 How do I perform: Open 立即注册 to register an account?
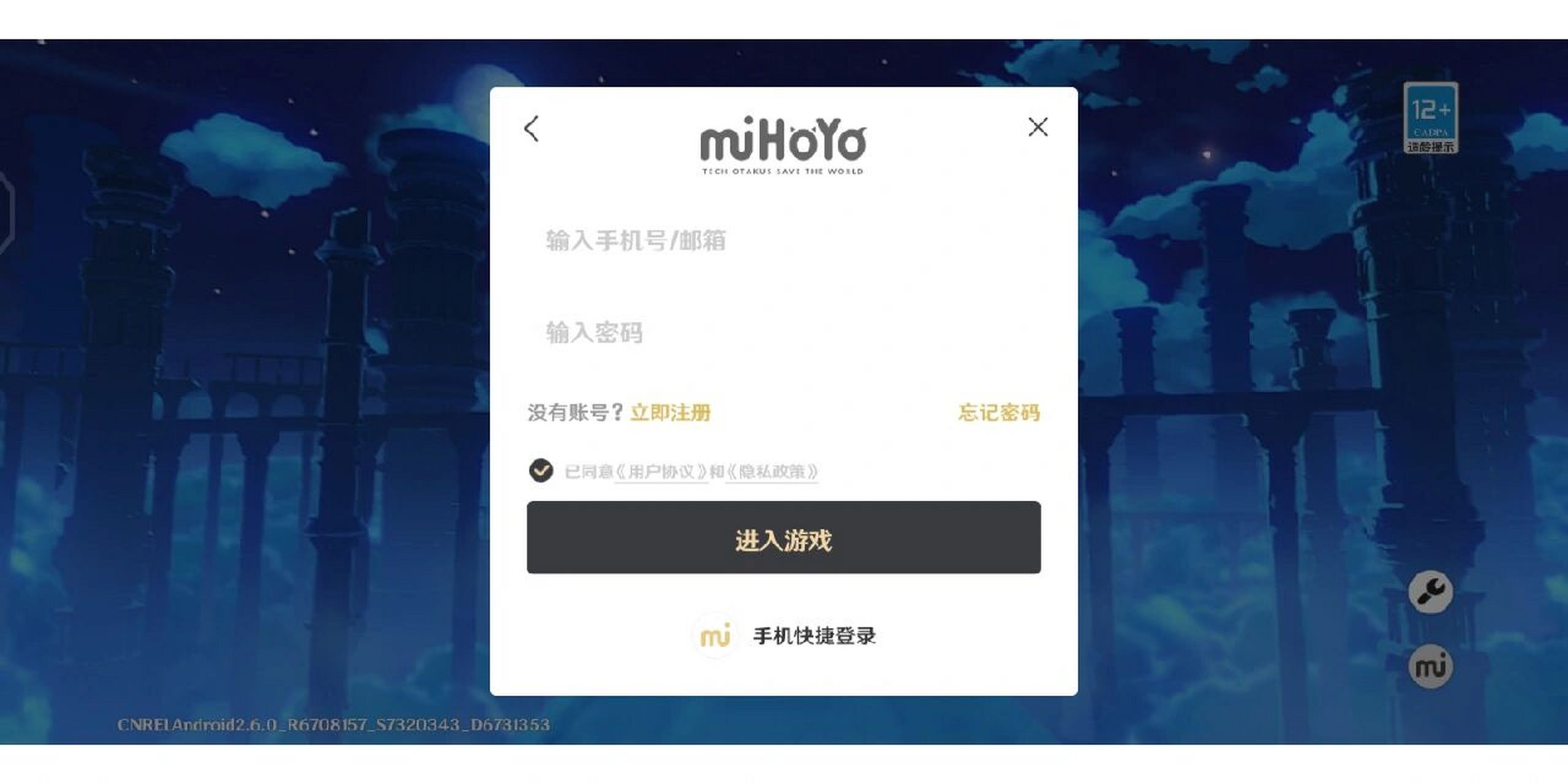point(671,413)
